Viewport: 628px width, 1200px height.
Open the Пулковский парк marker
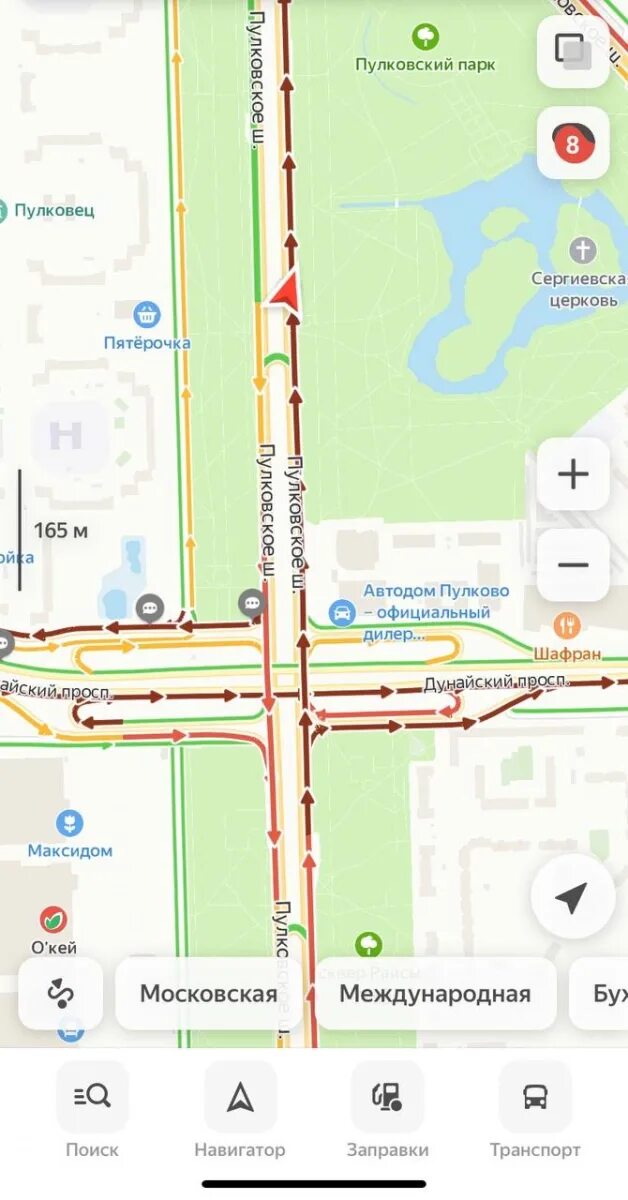pyautogui.click(x=425, y=39)
